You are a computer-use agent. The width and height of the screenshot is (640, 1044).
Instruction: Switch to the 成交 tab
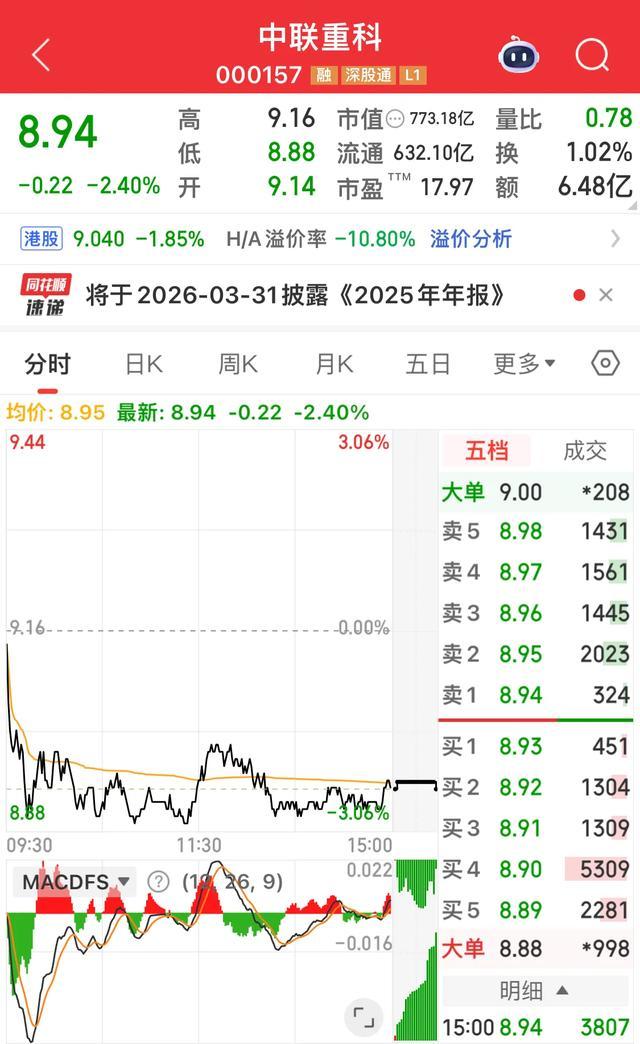tap(584, 451)
